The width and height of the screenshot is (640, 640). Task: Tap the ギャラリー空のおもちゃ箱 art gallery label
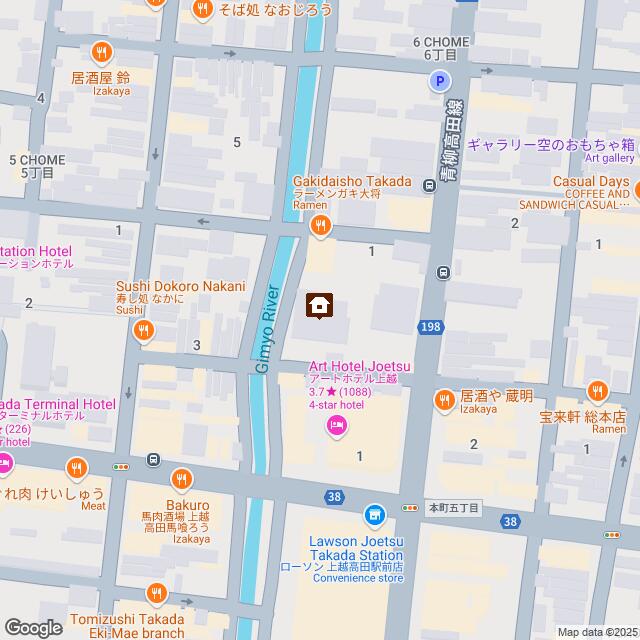click(552, 145)
